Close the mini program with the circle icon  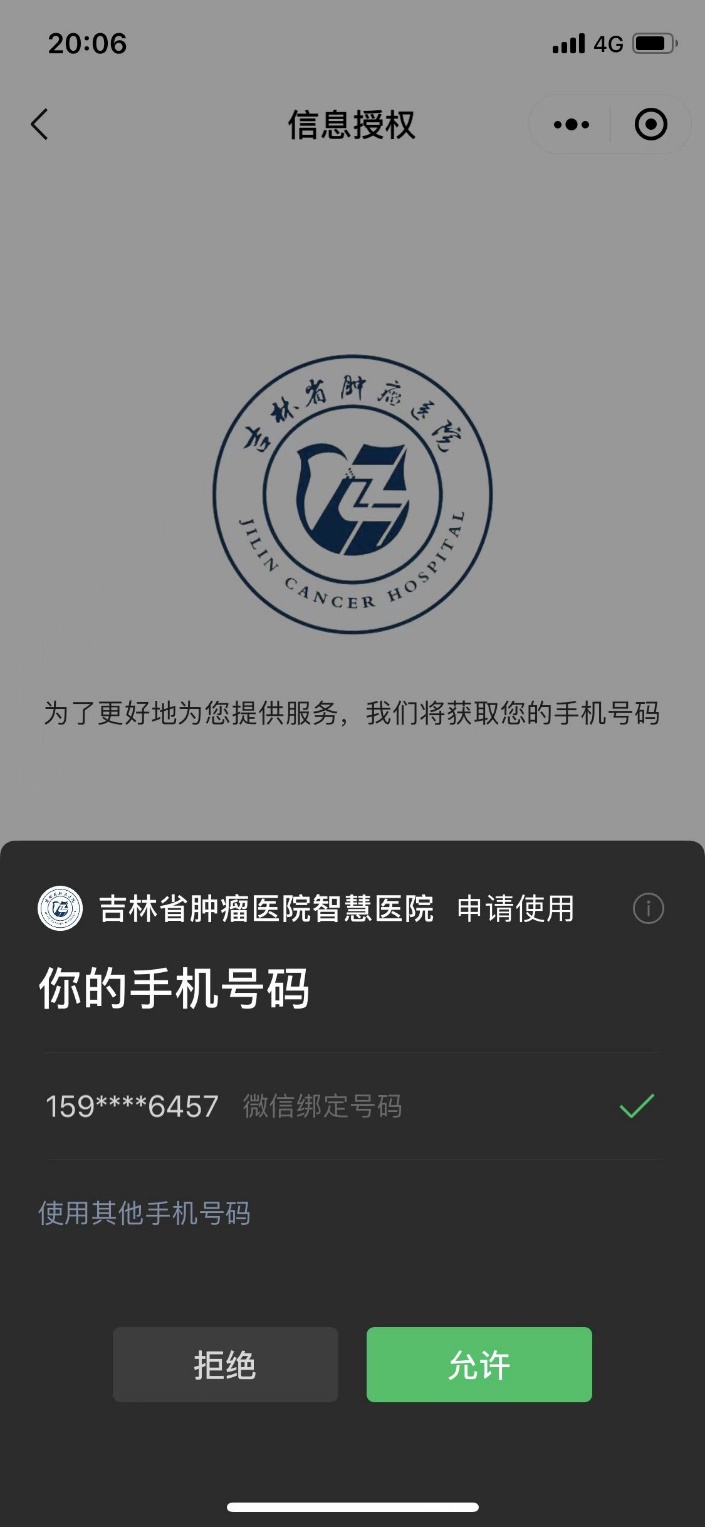click(x=651, y=125)
